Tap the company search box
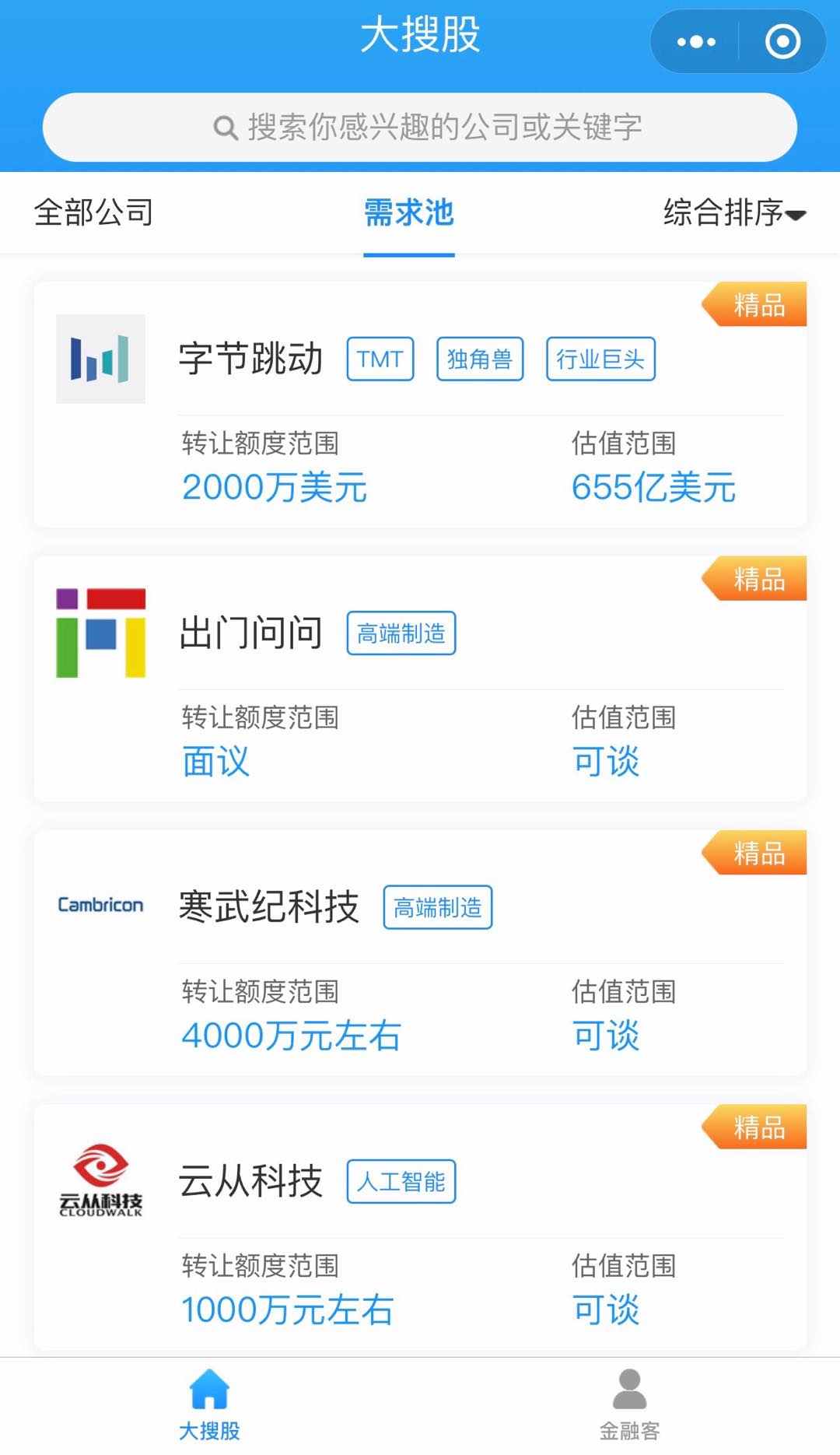The width and height of the screenshot is (840, 1455). click(x=420, y=128)
